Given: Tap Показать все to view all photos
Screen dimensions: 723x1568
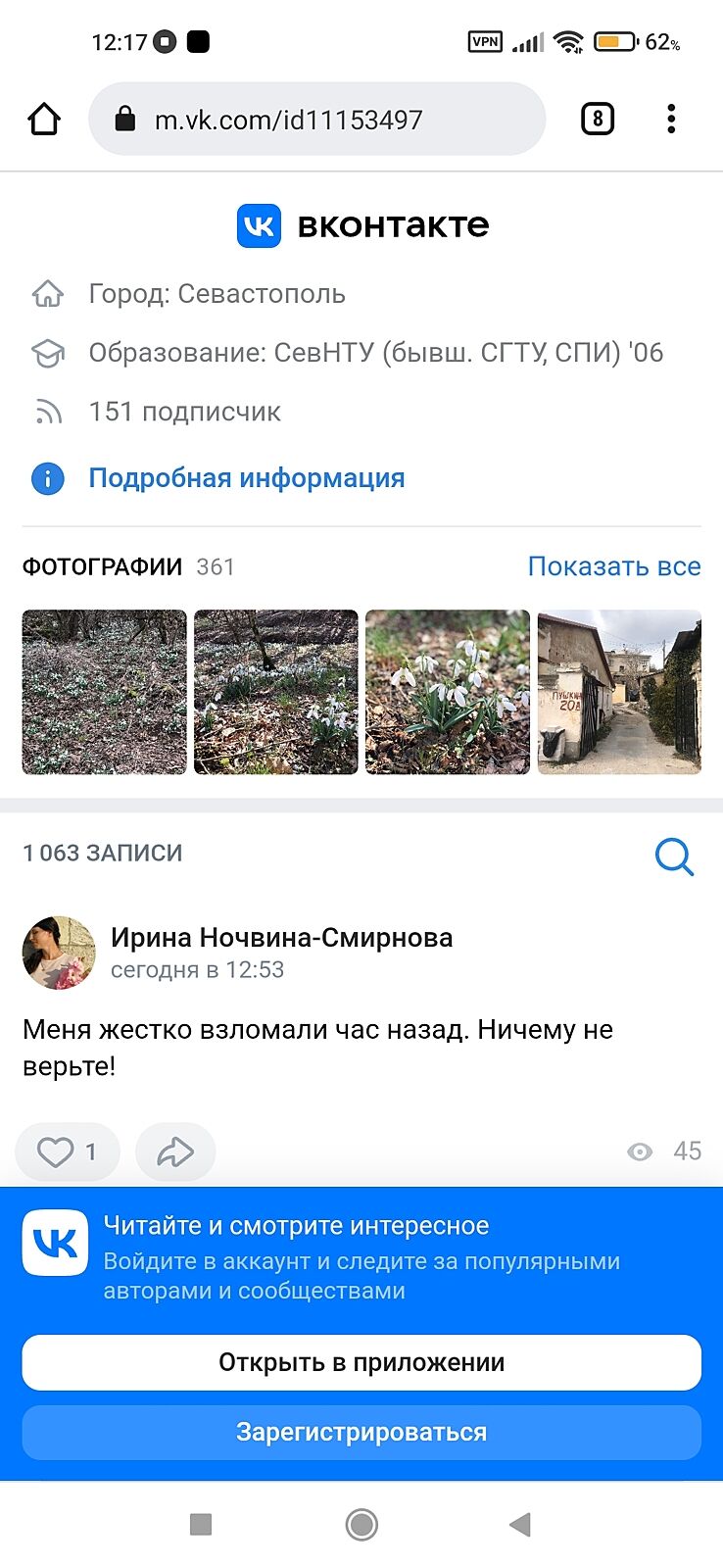Looking at the screenshot, I should click(614, 566).
